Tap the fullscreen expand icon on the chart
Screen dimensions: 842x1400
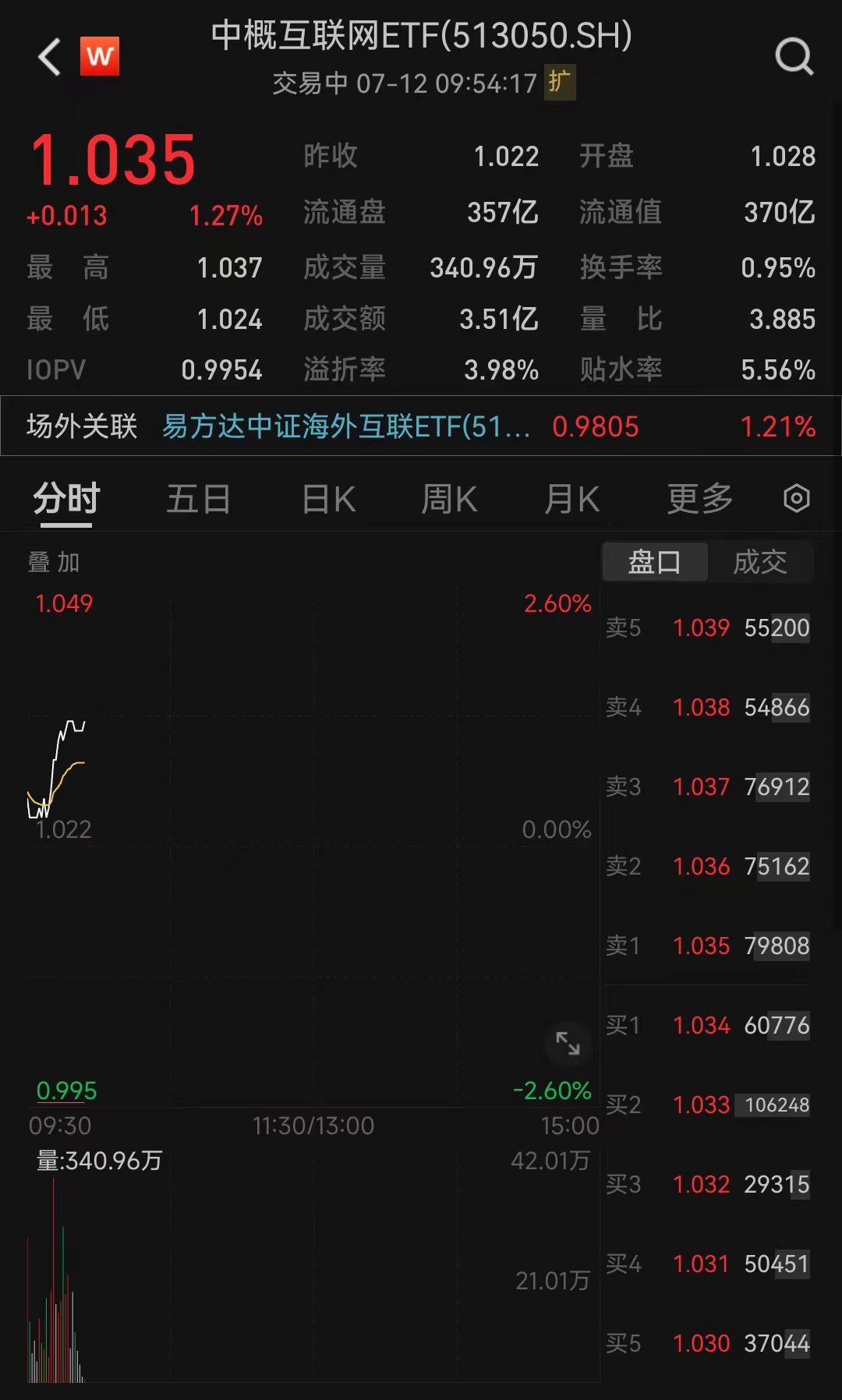(568, 1044)
